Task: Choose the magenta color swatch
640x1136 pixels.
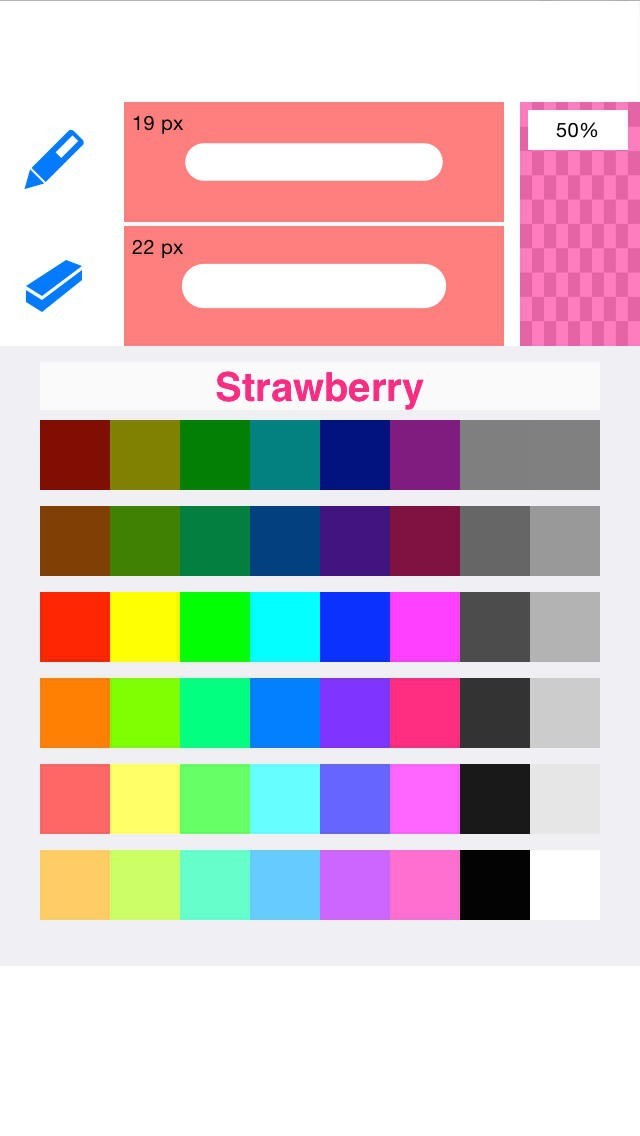Action: click(425, 627)
